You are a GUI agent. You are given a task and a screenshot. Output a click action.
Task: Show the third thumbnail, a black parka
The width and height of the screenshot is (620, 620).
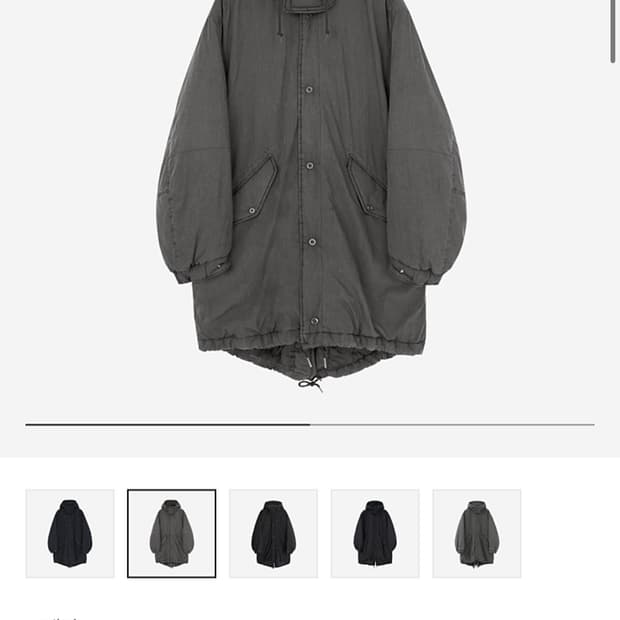click(273, 533)
